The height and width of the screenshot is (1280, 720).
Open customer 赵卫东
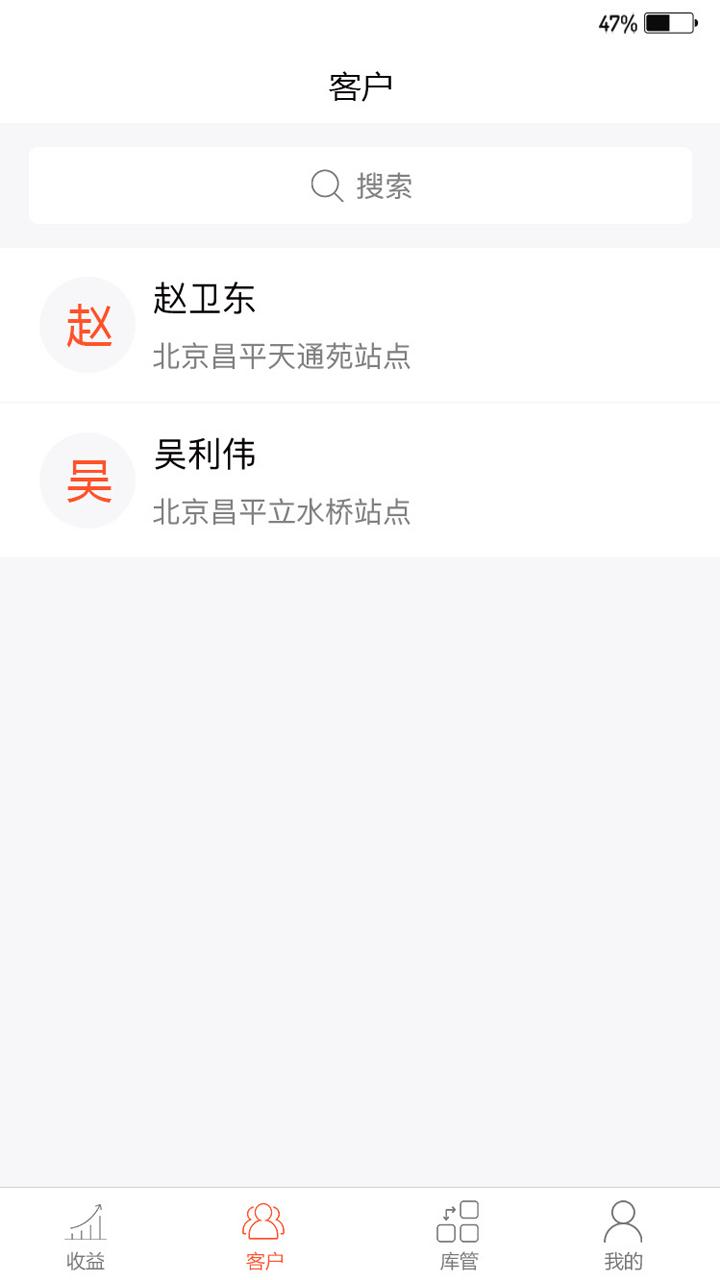pos(360,326)
